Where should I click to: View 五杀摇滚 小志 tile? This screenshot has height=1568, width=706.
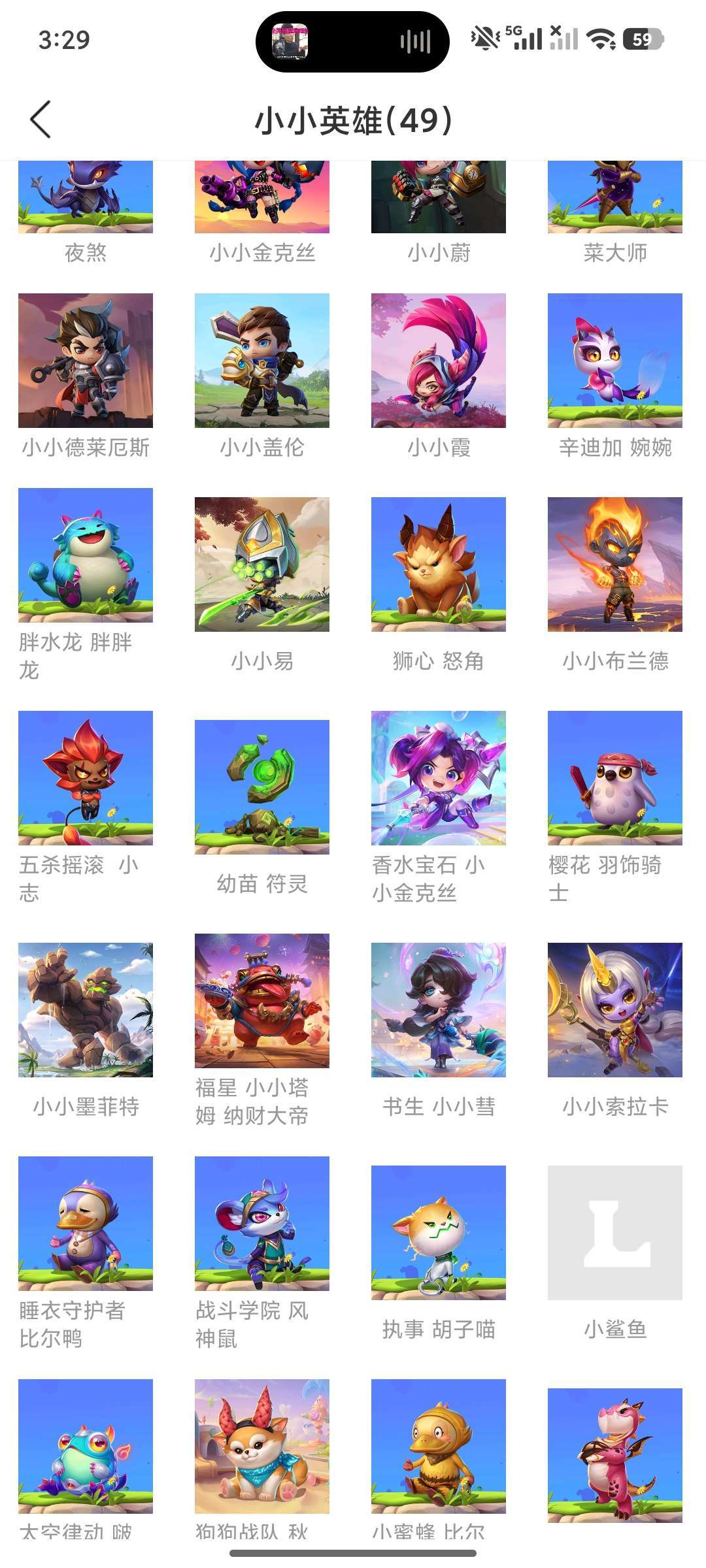(86, 778)
